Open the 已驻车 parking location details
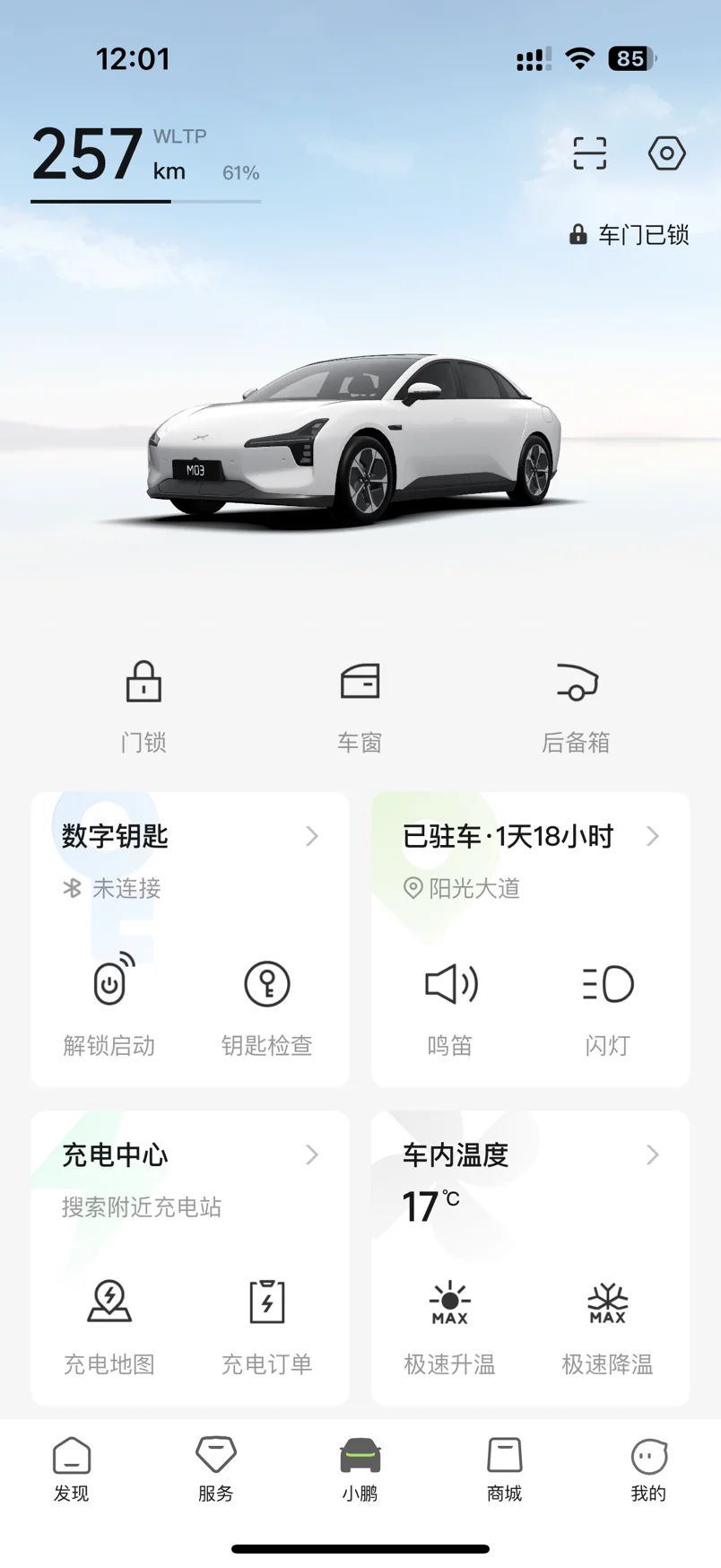The height and width of the screenshot is (1568, 721). [529, 837]
